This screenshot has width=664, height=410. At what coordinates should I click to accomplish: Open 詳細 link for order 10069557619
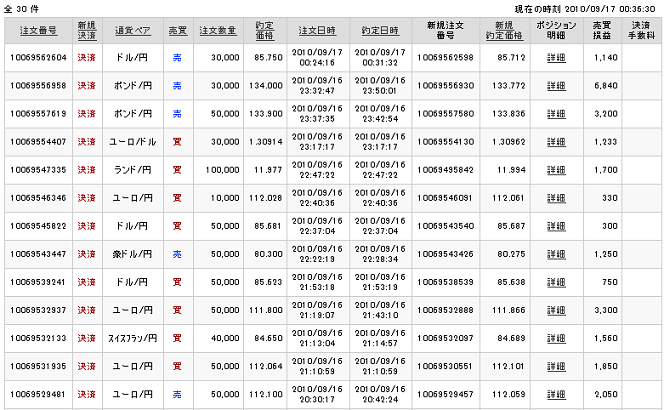[x=556, y=114]
